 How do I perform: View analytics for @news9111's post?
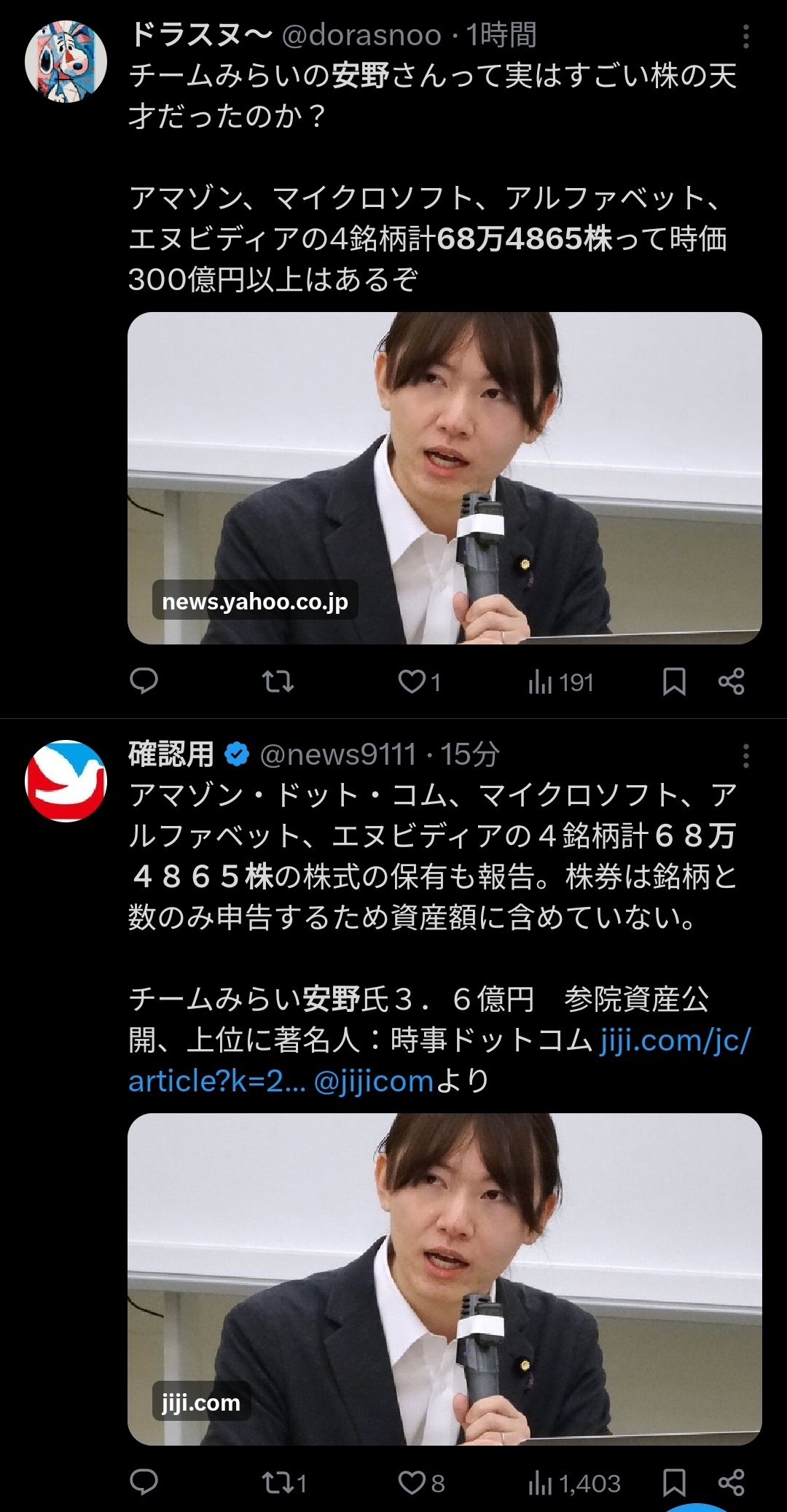(573, 1483)
